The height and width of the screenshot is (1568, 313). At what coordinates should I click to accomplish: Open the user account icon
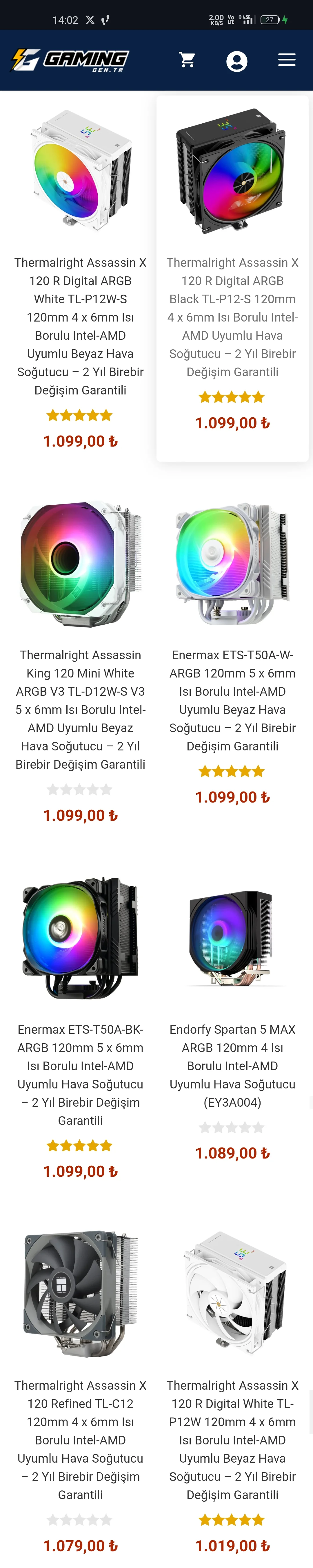pyautogui.click(x=237, y=61)
